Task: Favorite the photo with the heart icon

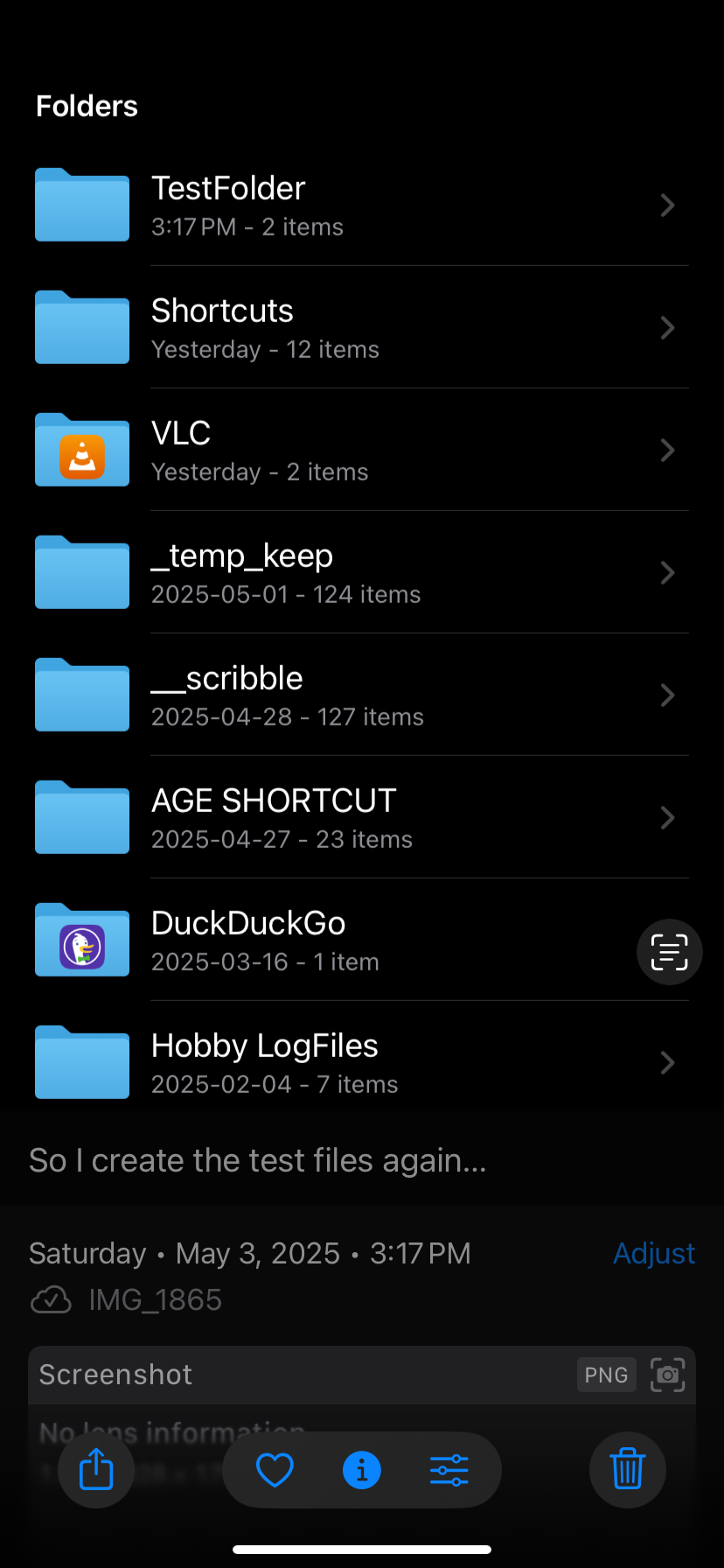Action: tap(275, 1470)
